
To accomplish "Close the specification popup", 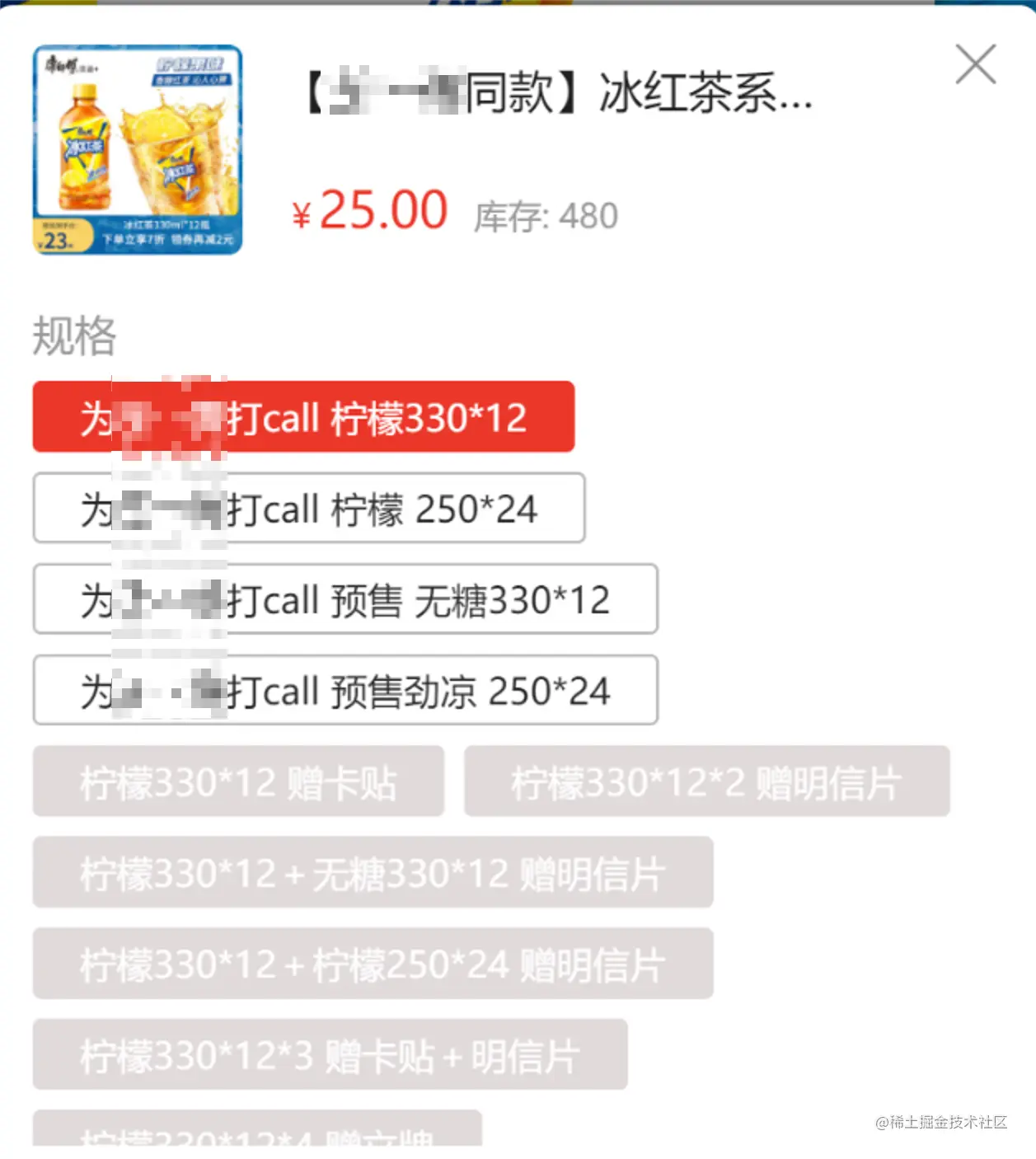I will pos(976,64).
